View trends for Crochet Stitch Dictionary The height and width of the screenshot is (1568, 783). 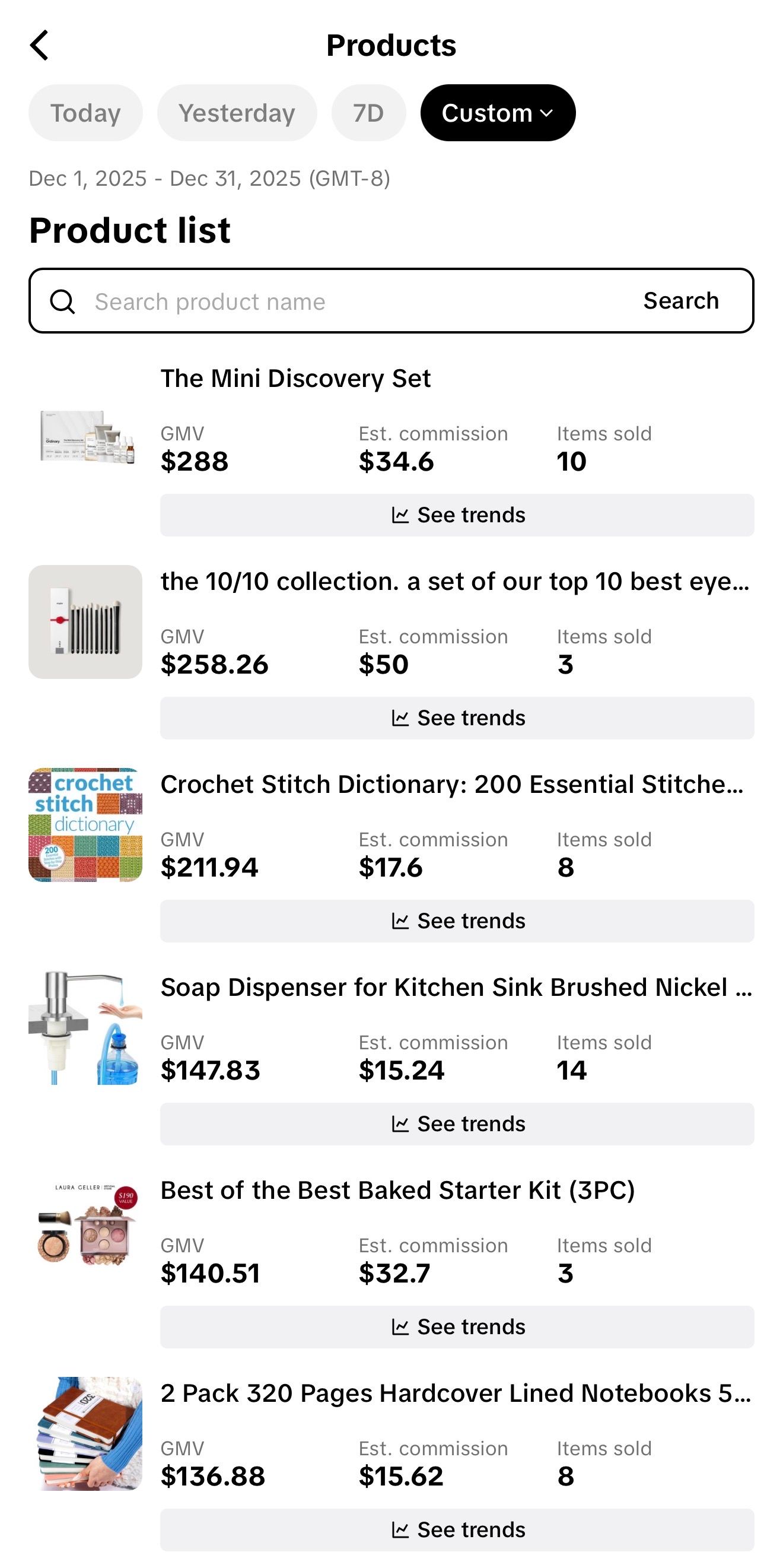click(457, 921)
